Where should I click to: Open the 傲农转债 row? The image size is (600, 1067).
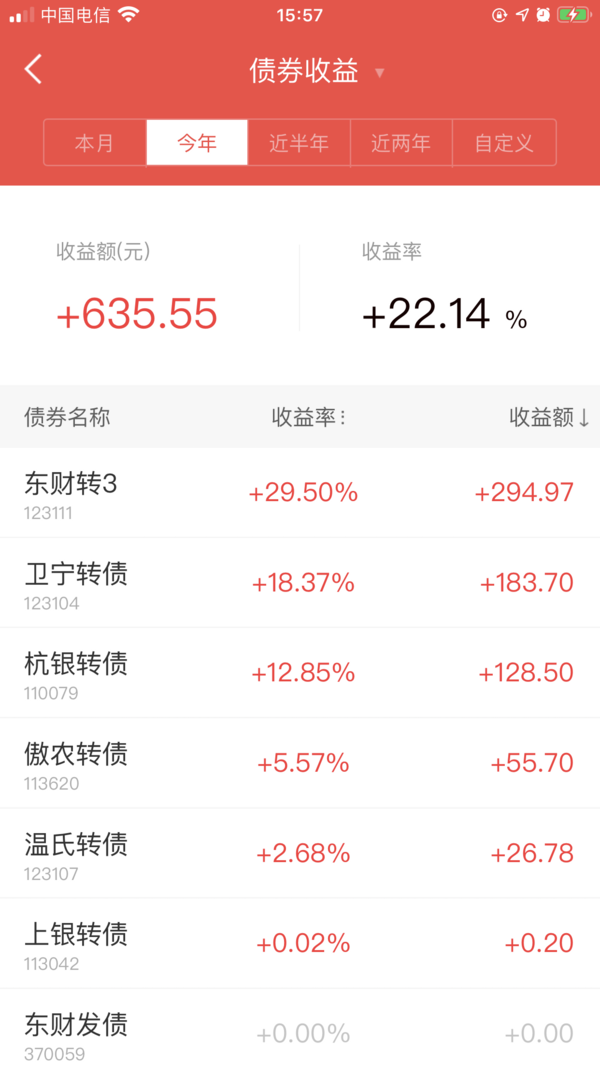300,763
